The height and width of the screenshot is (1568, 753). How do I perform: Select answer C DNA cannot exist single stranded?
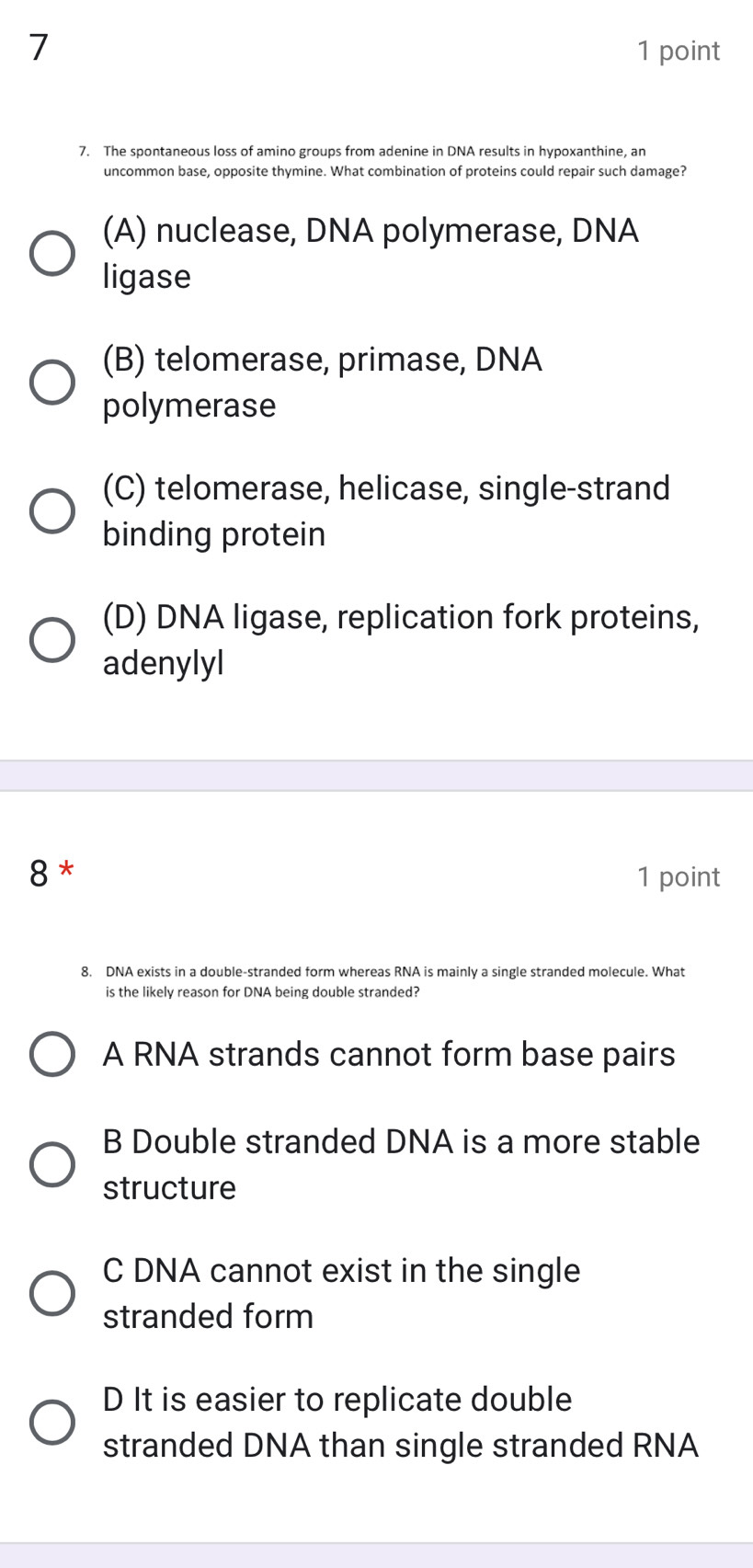click(x=52, y=1293)
